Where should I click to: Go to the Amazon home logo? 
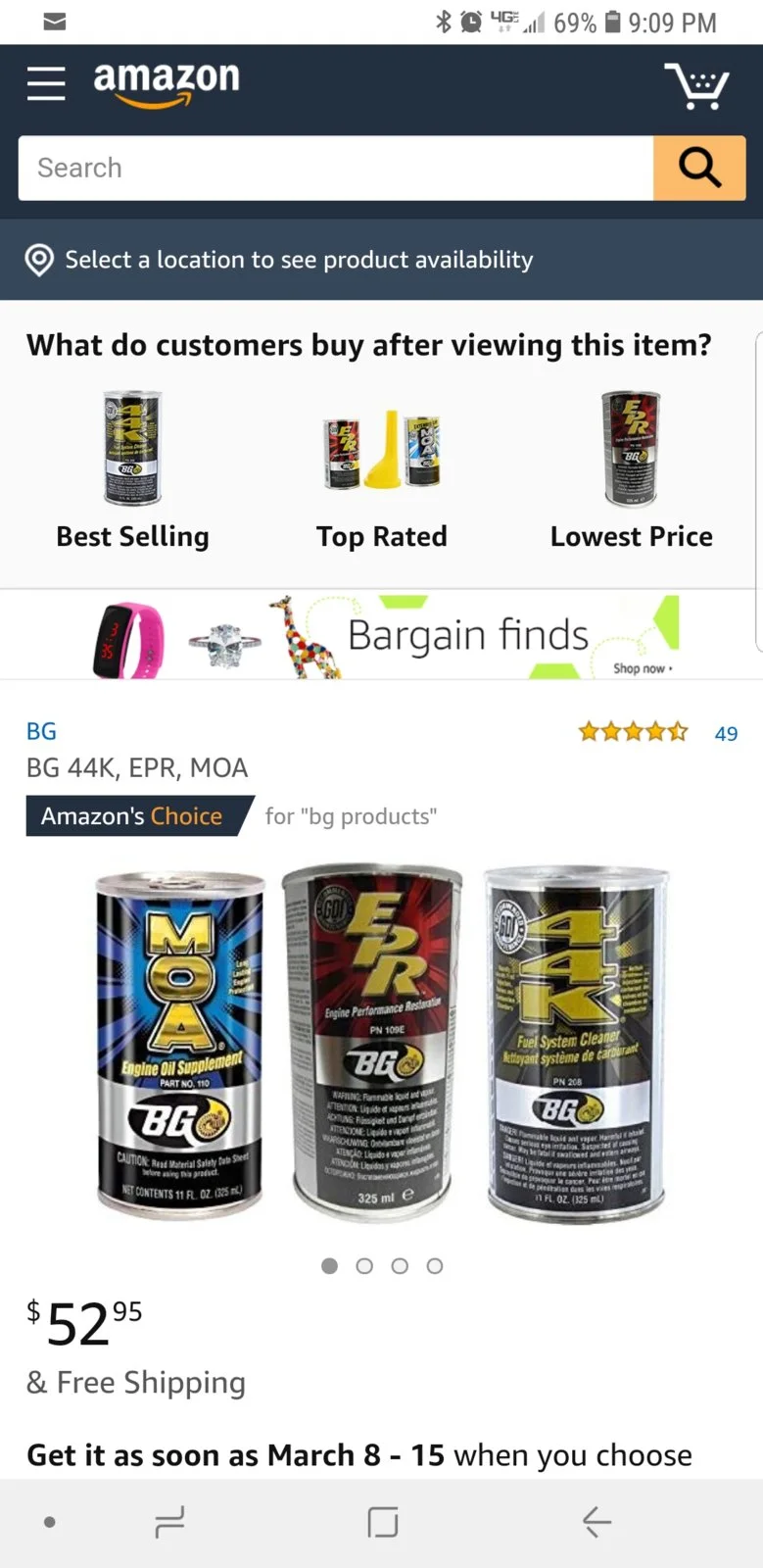167,84
